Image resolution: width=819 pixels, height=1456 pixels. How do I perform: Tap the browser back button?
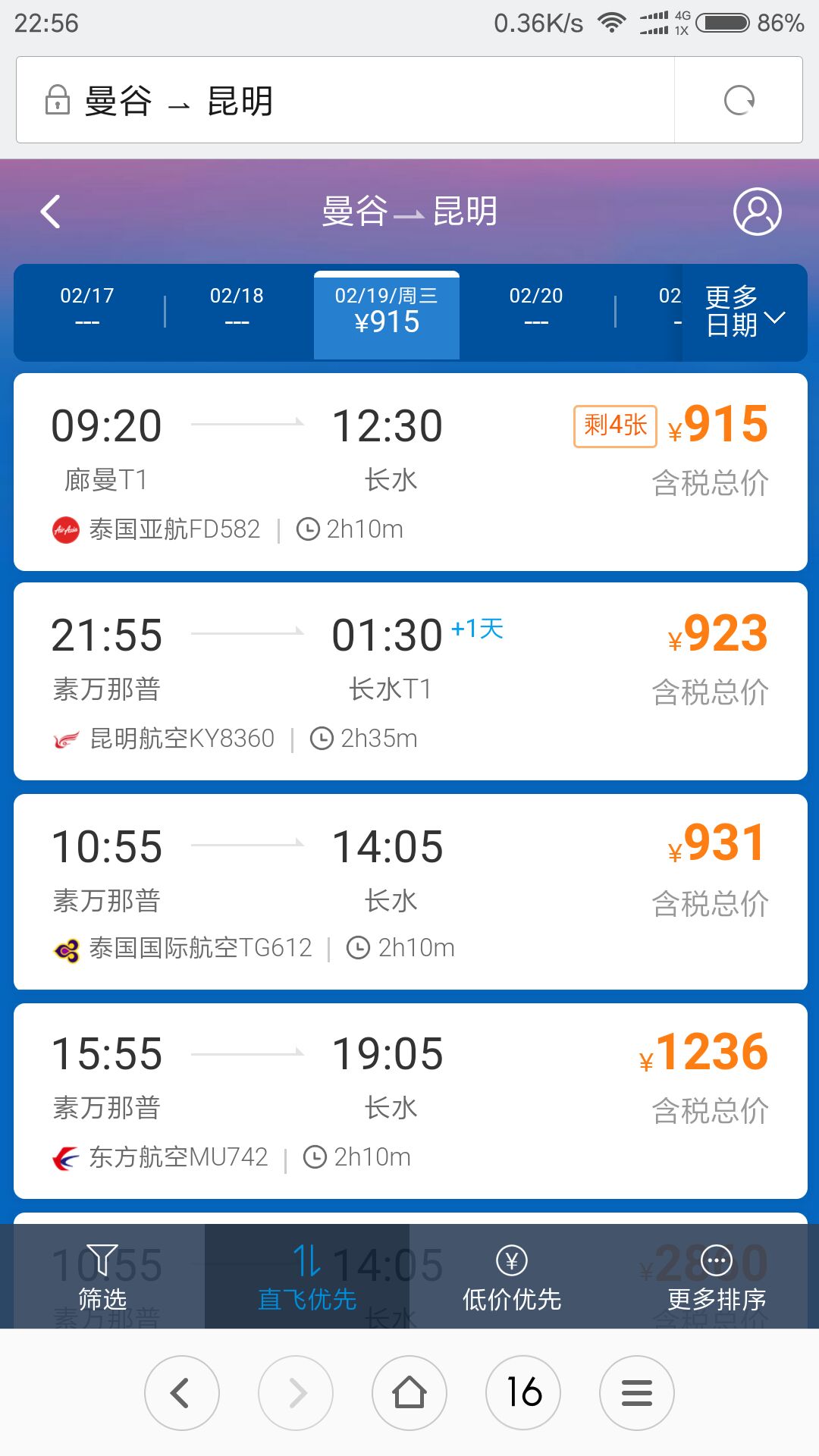pyautogui.click(x=182, y=1393)
